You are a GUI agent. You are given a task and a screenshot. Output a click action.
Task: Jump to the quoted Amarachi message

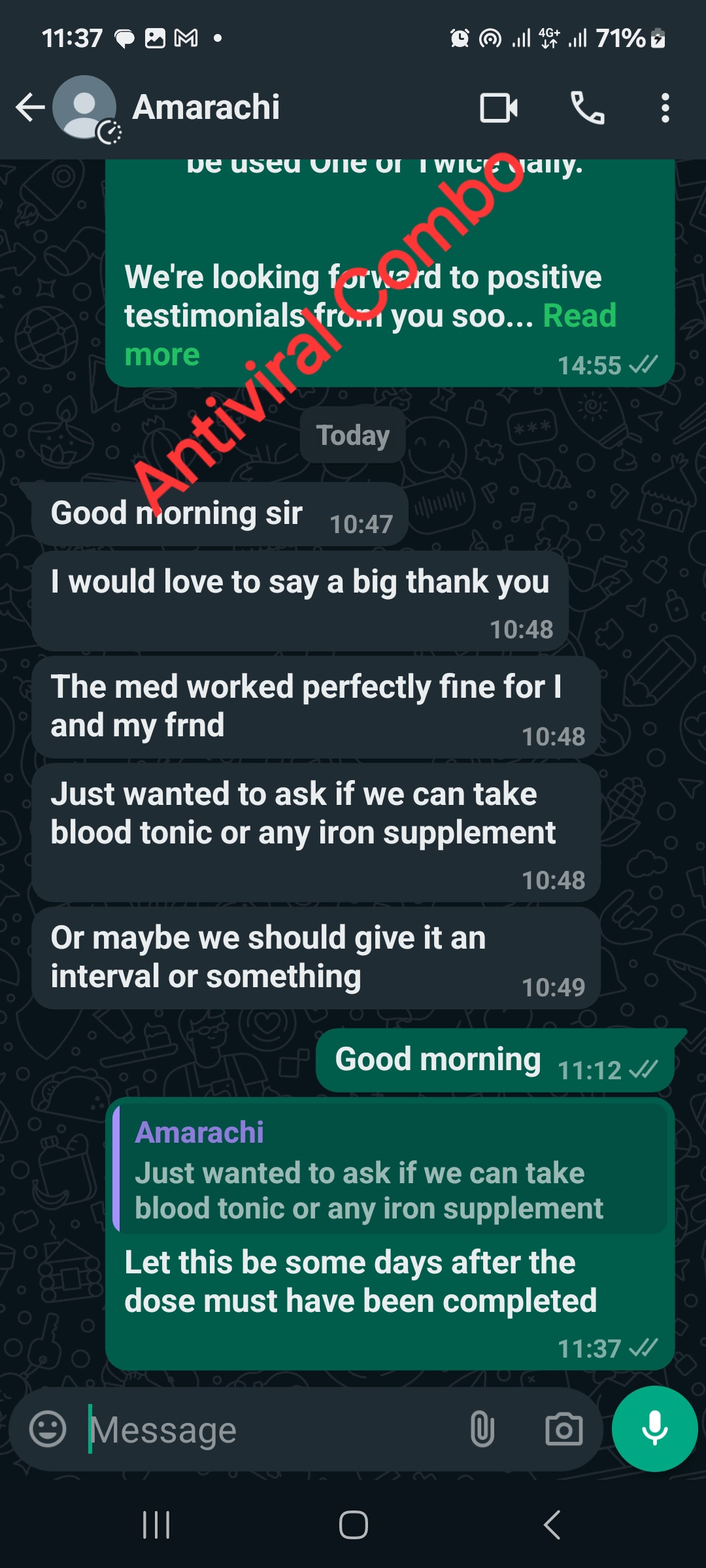tap(390, 1169)
